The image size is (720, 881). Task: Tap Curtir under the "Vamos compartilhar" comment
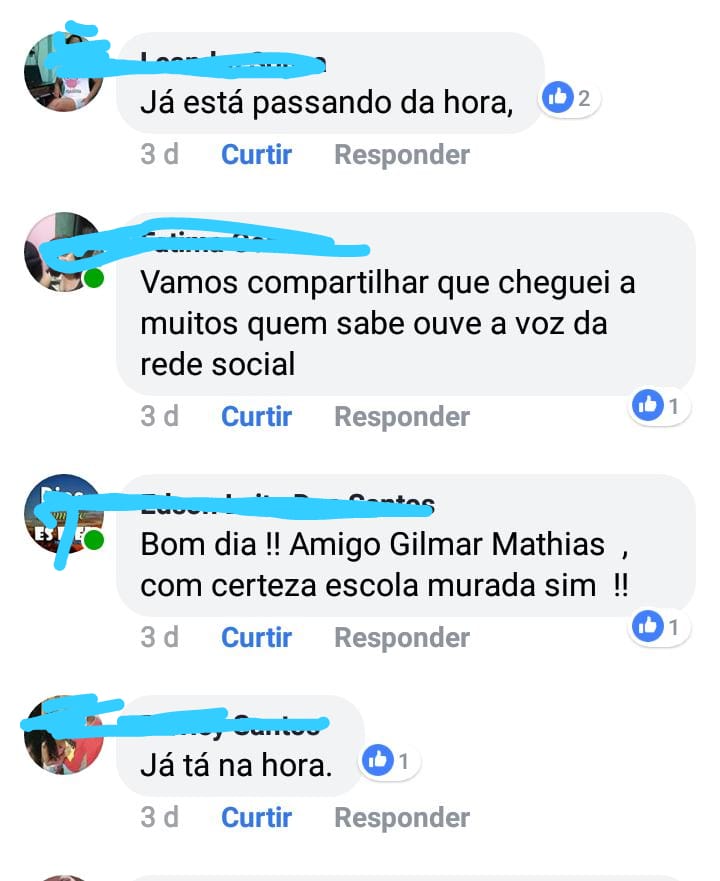pyautogui.click(x=256, y=417)
